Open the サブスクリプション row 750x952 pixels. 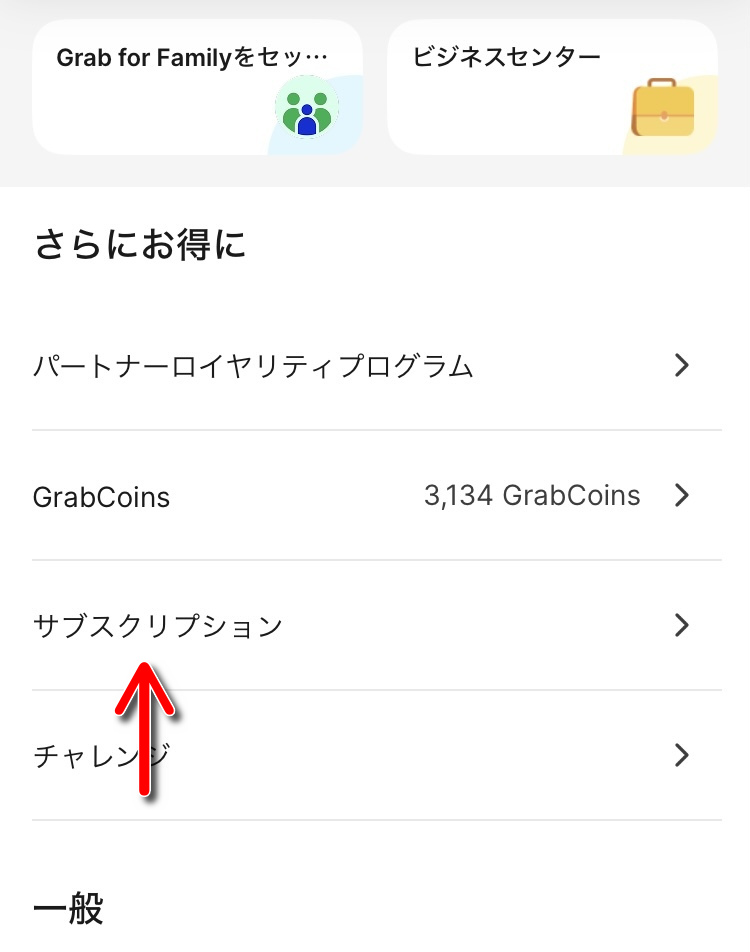point(376,626)
